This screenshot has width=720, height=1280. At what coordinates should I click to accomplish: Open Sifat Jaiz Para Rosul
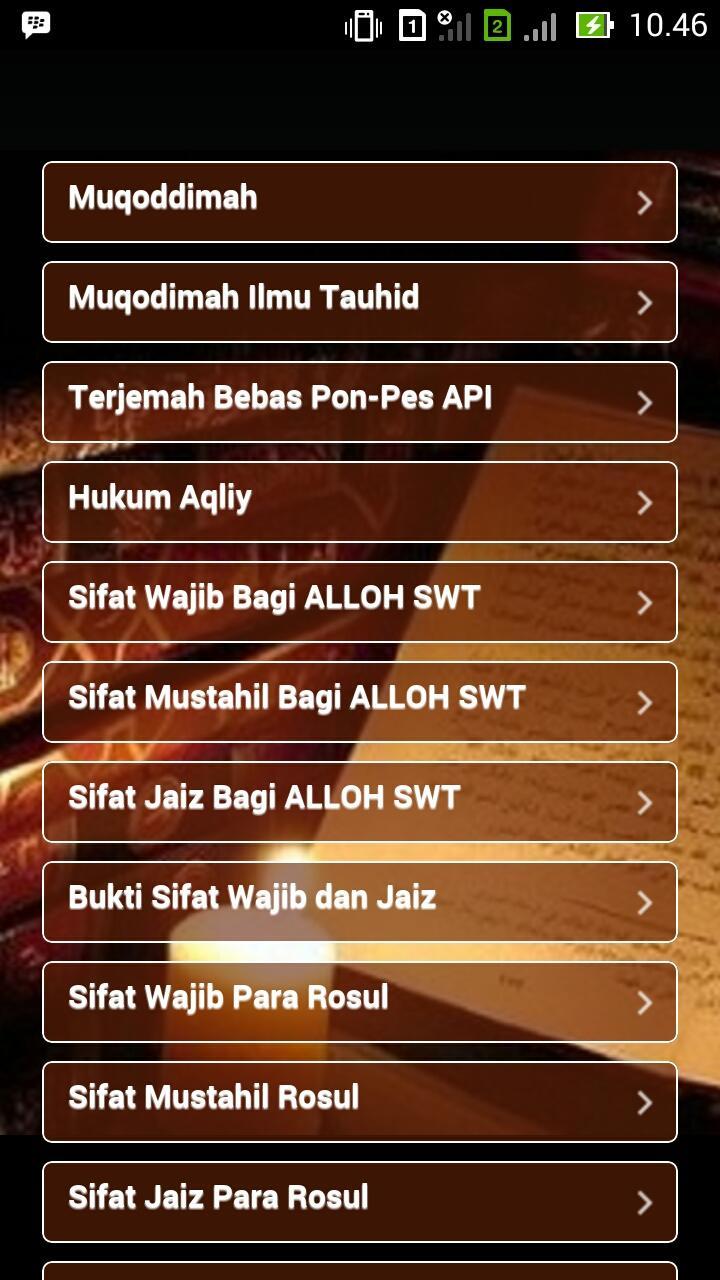pos(360,1202)
